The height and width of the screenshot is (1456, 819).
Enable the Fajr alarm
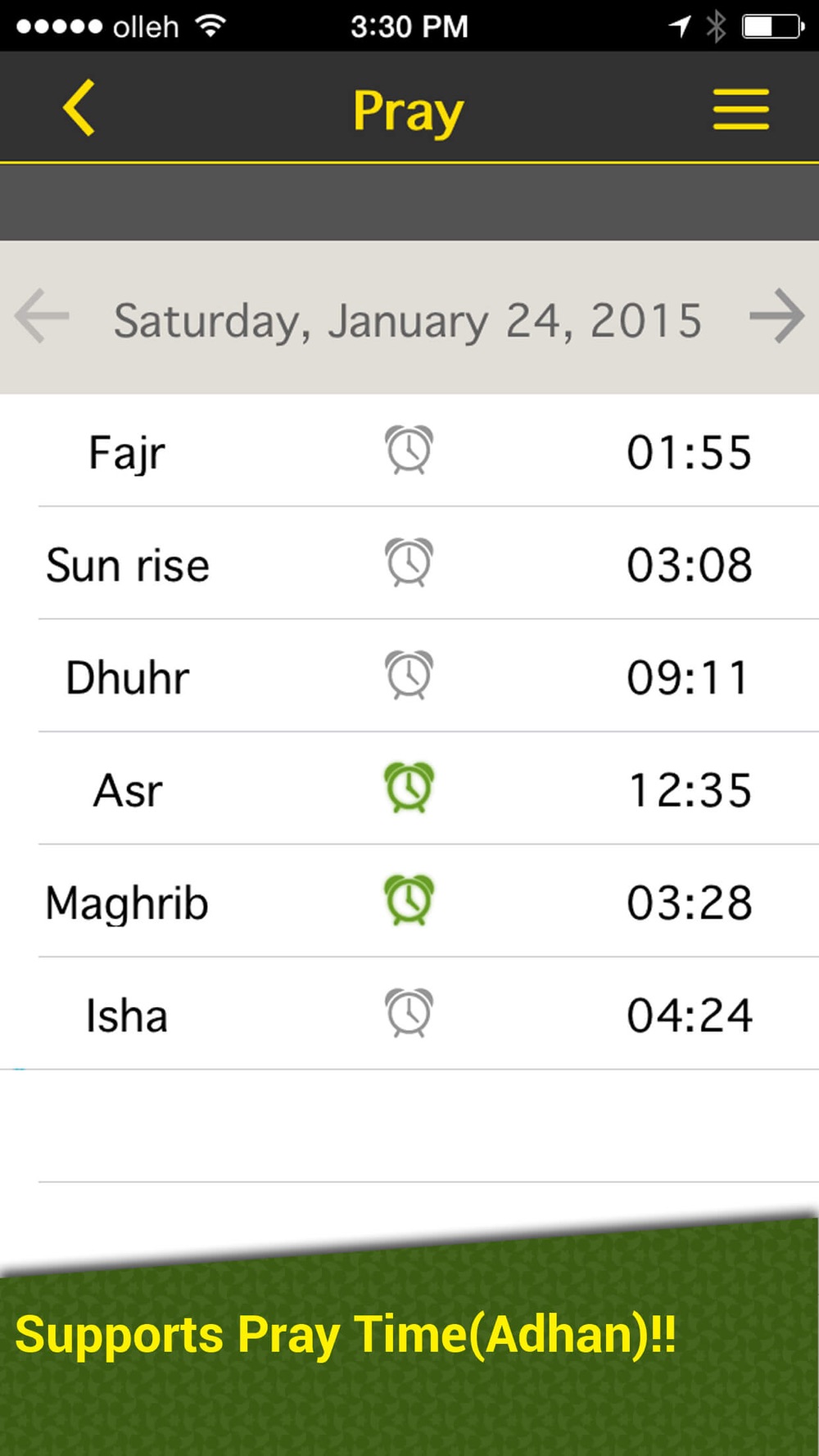click(x=409, y=450)
